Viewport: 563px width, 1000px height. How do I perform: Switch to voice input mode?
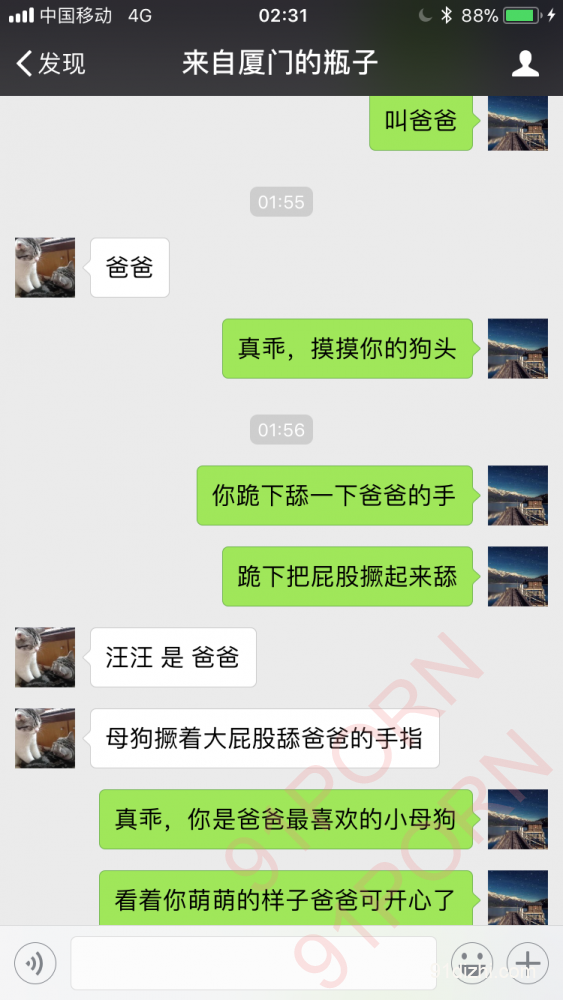35,963
